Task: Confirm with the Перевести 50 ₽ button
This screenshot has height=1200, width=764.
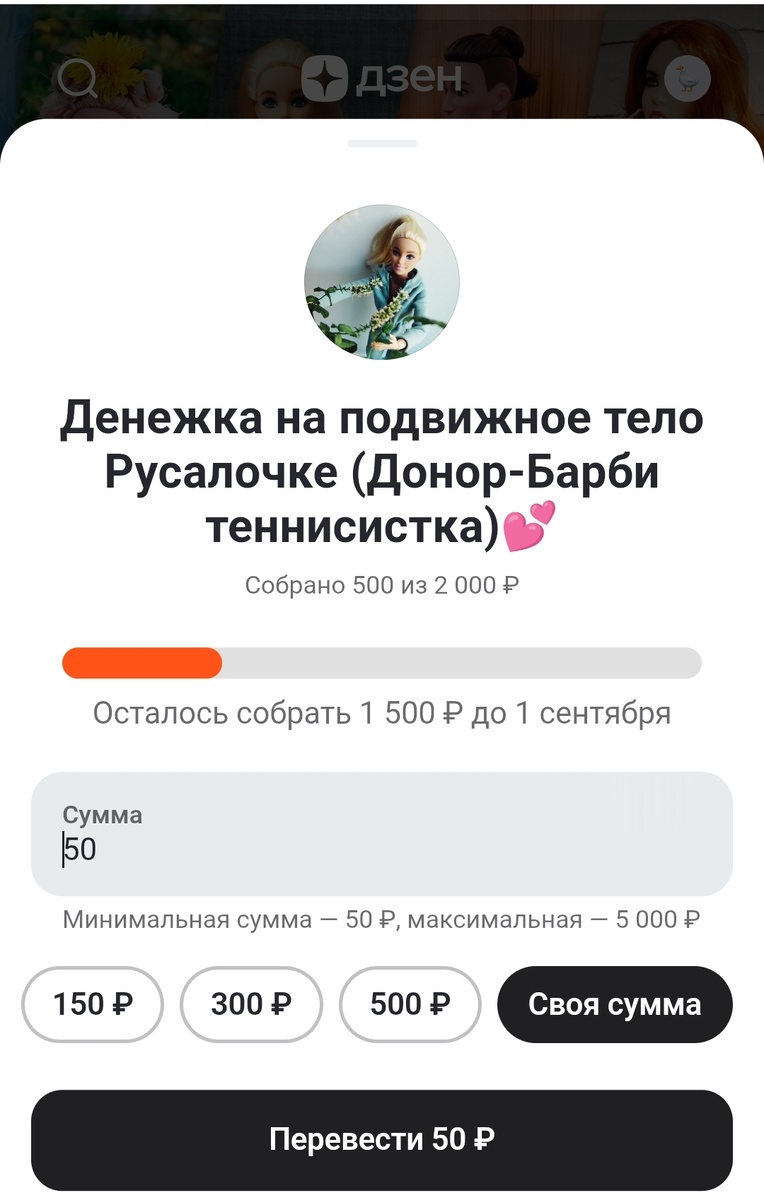Action: [x=382, y=1140]
